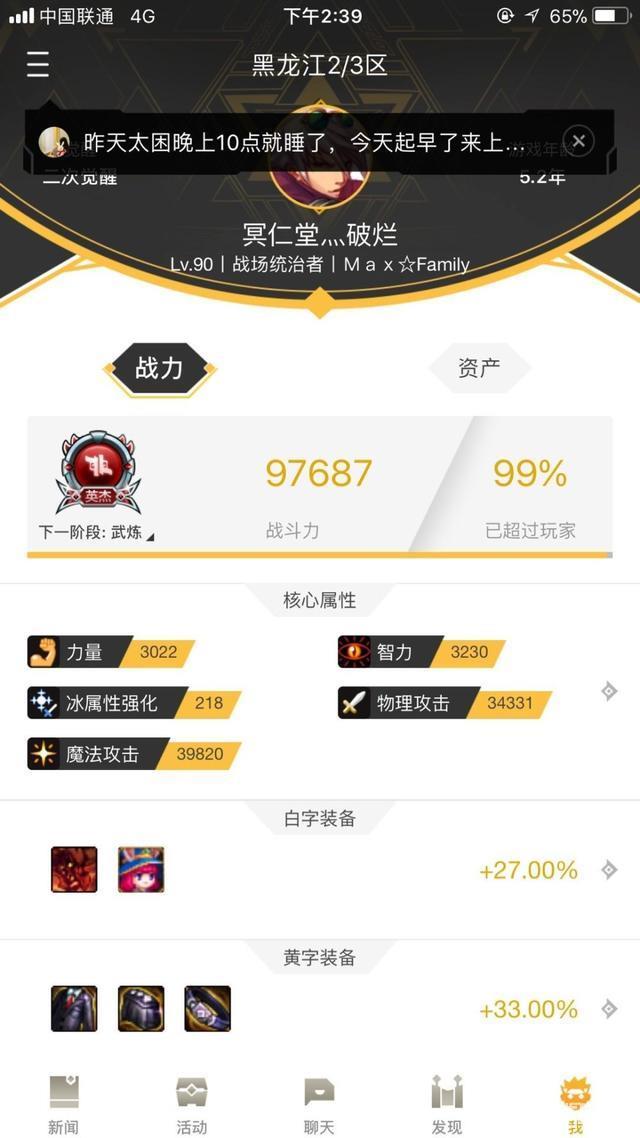The image size is (640, 1138).
Task: Go to the 新闻 tab
Action: click(x=64, y=1105)
